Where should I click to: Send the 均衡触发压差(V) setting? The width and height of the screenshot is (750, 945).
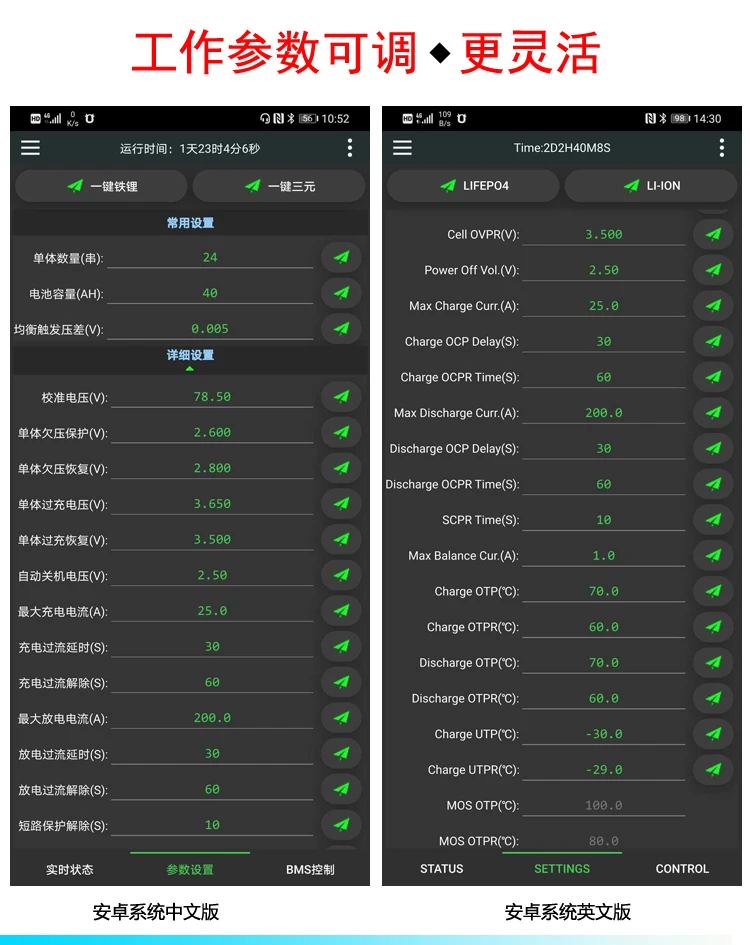point(341,327)
